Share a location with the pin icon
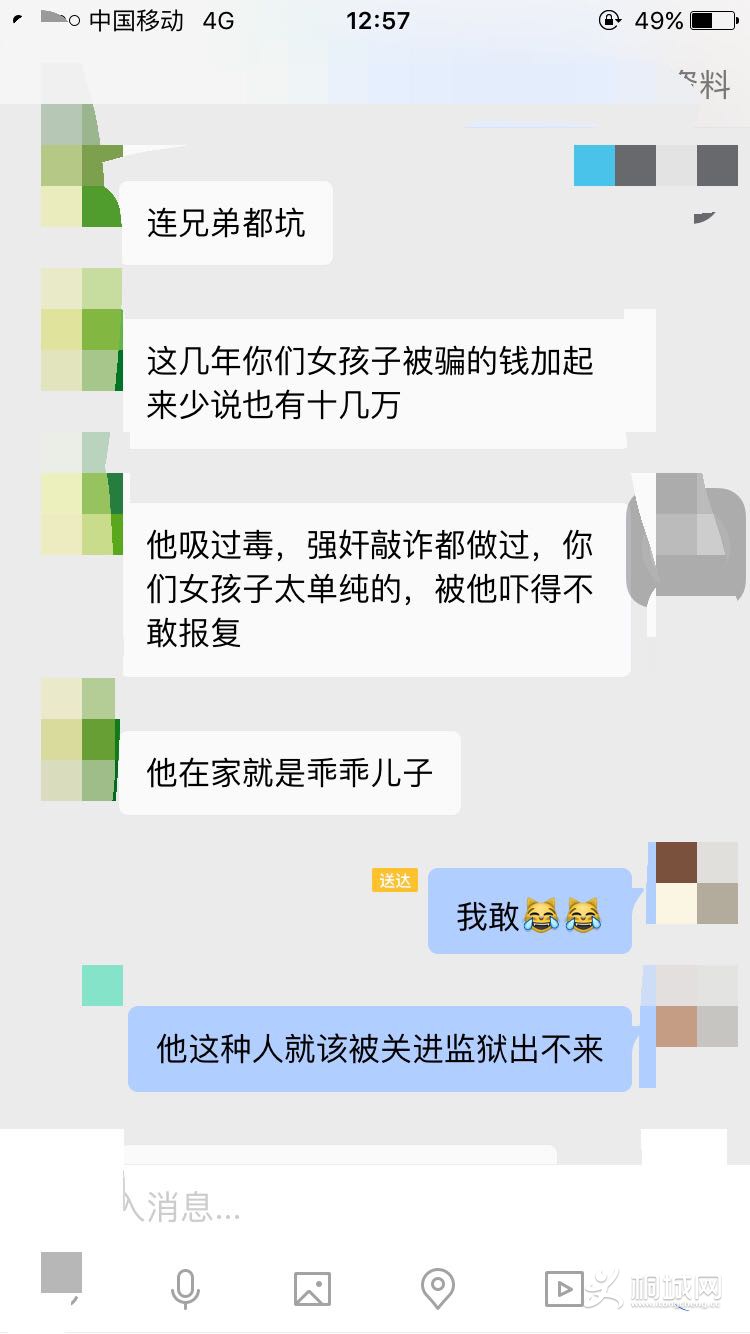 tap(438, 1289)
